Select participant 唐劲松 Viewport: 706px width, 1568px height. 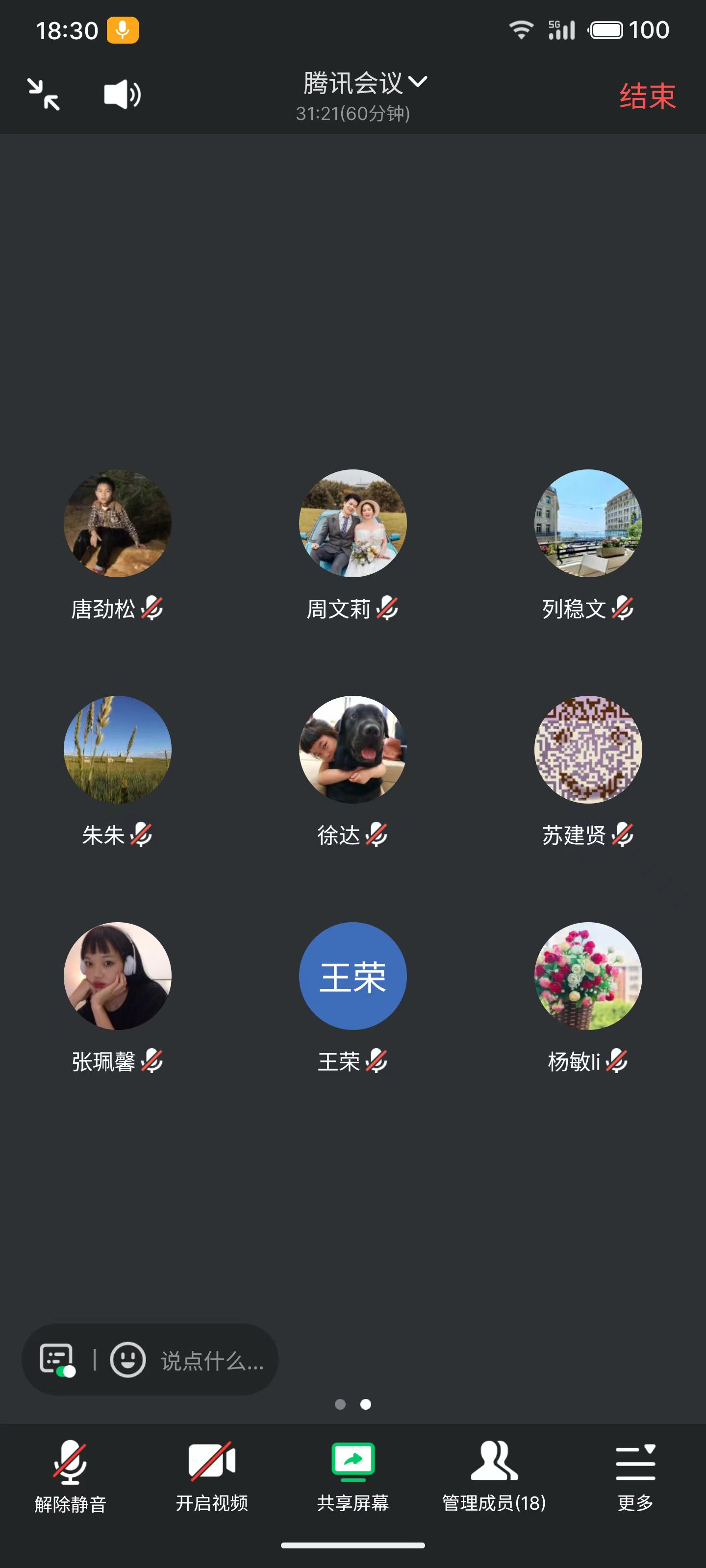(118, 523)
